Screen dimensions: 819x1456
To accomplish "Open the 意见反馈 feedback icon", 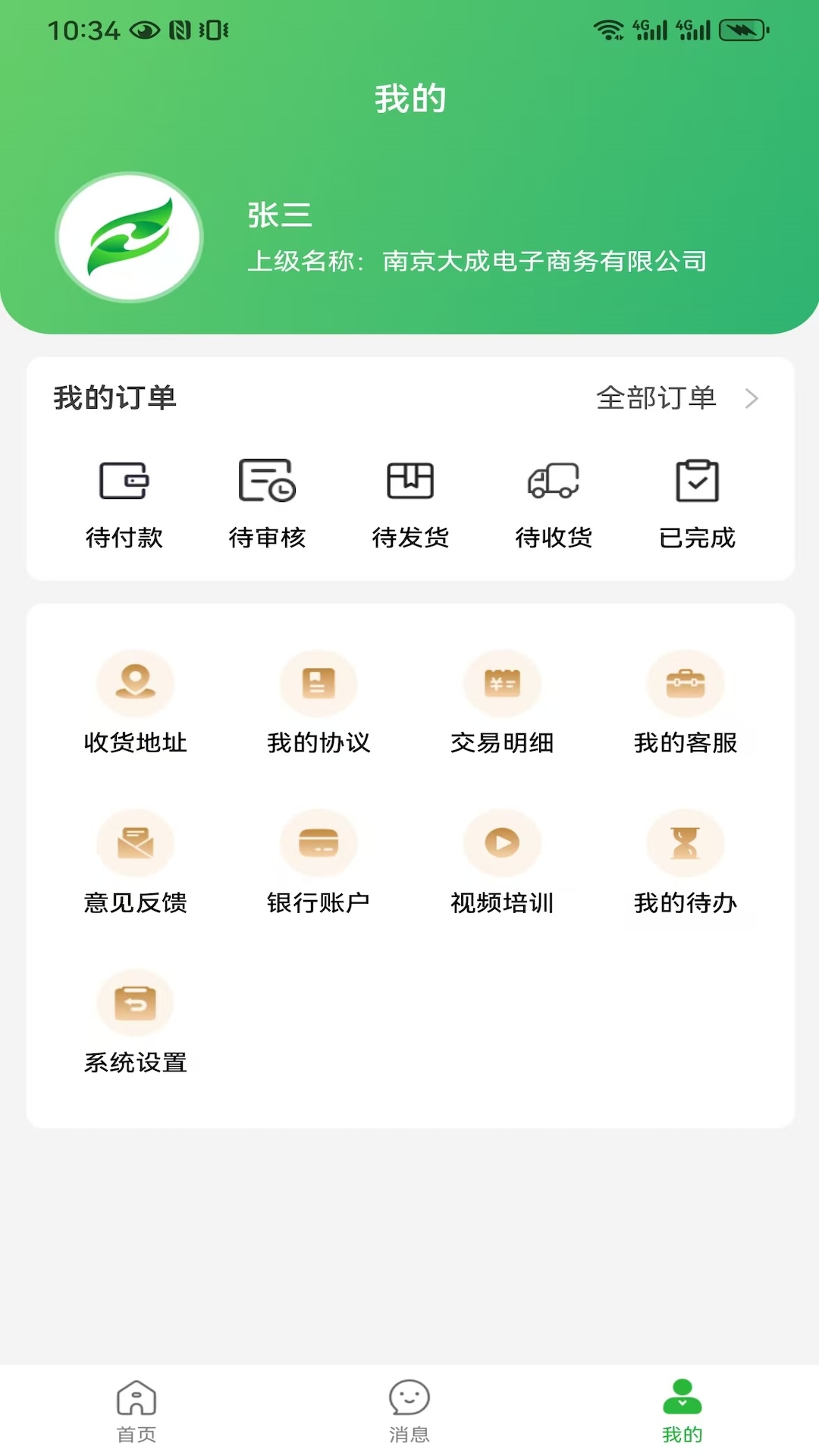I will click(134, 843).
